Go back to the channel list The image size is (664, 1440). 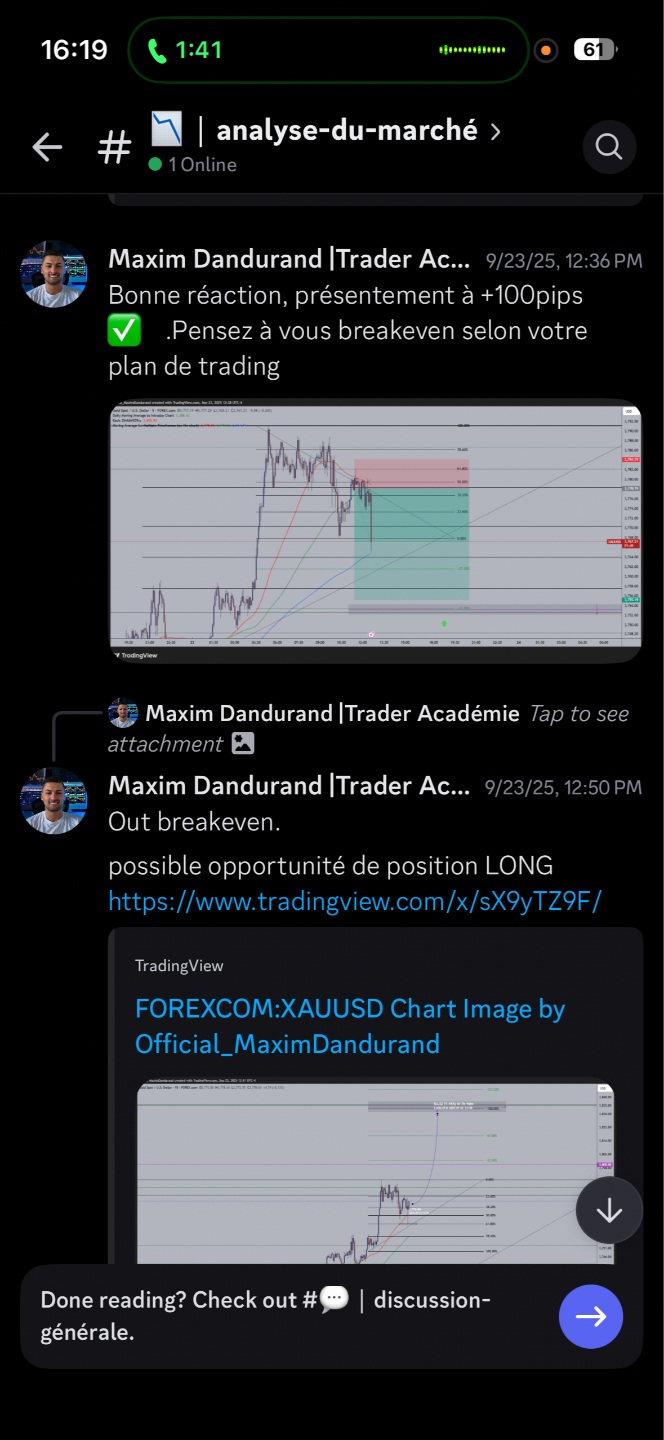tap(47, 148)
